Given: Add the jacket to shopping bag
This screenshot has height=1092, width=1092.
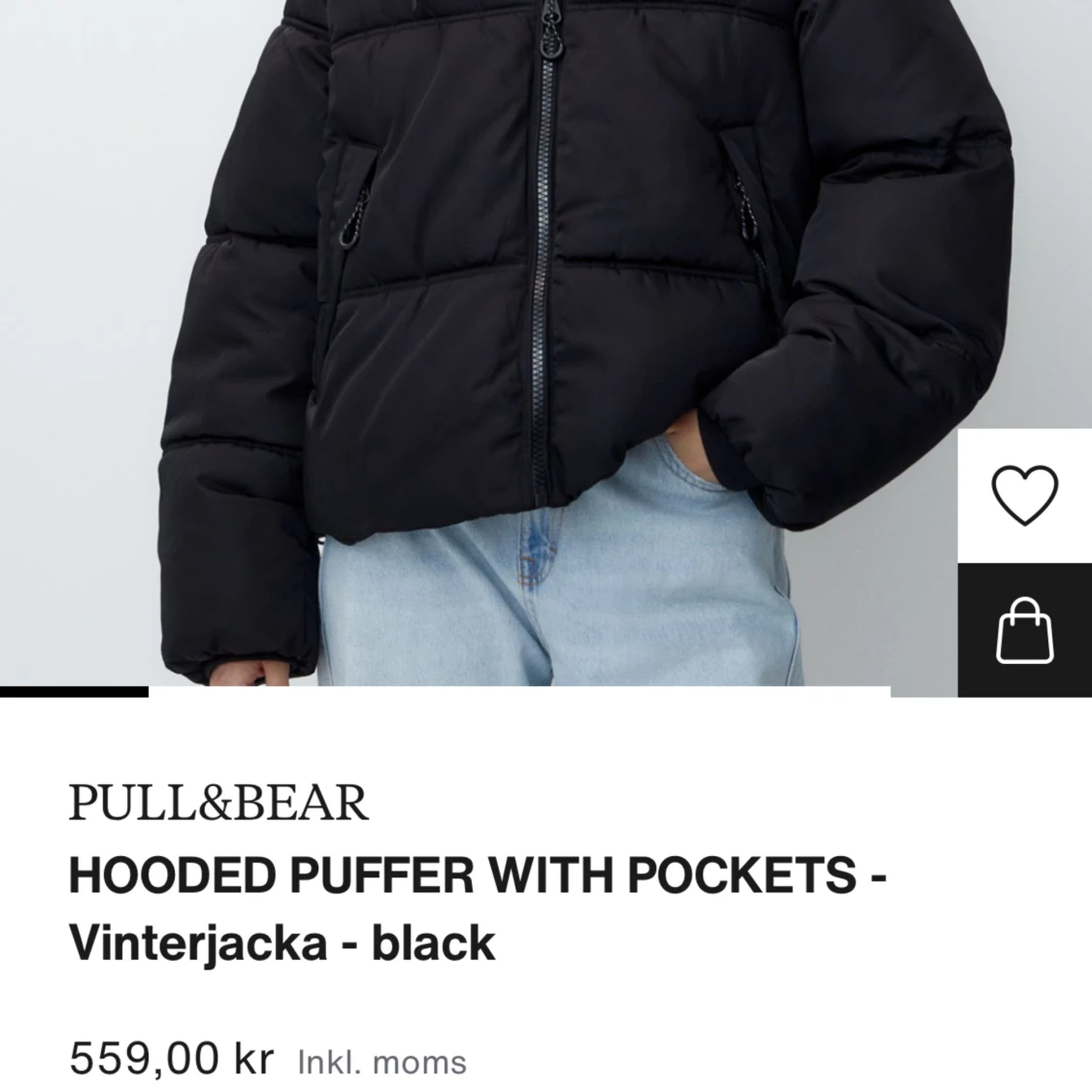Looking at the screenshot, I should tap(1025, 629).
